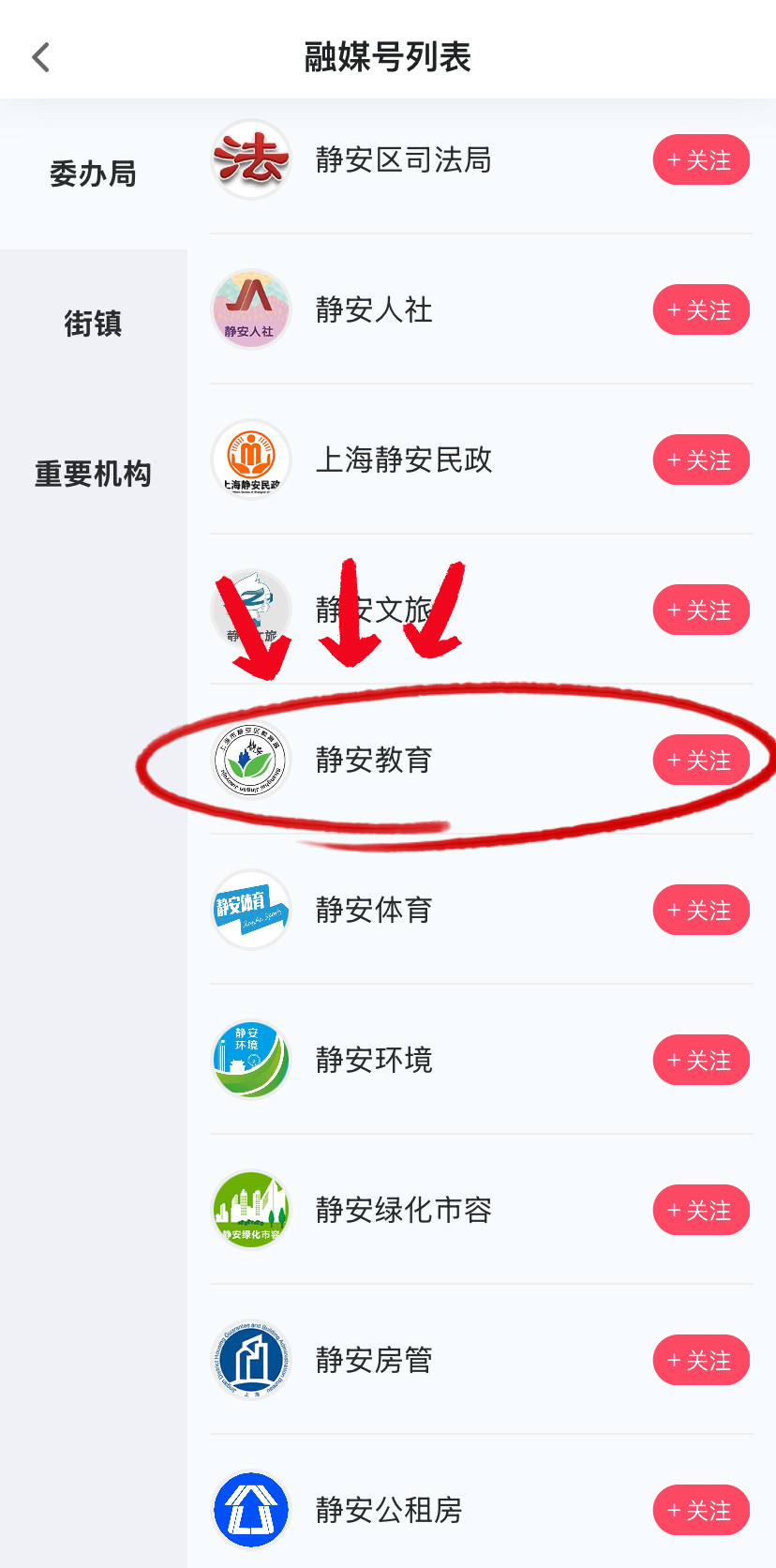Screen dimensions: 776x1568
Task: Follow 静安体育 account
Action: tap(700, 911)
